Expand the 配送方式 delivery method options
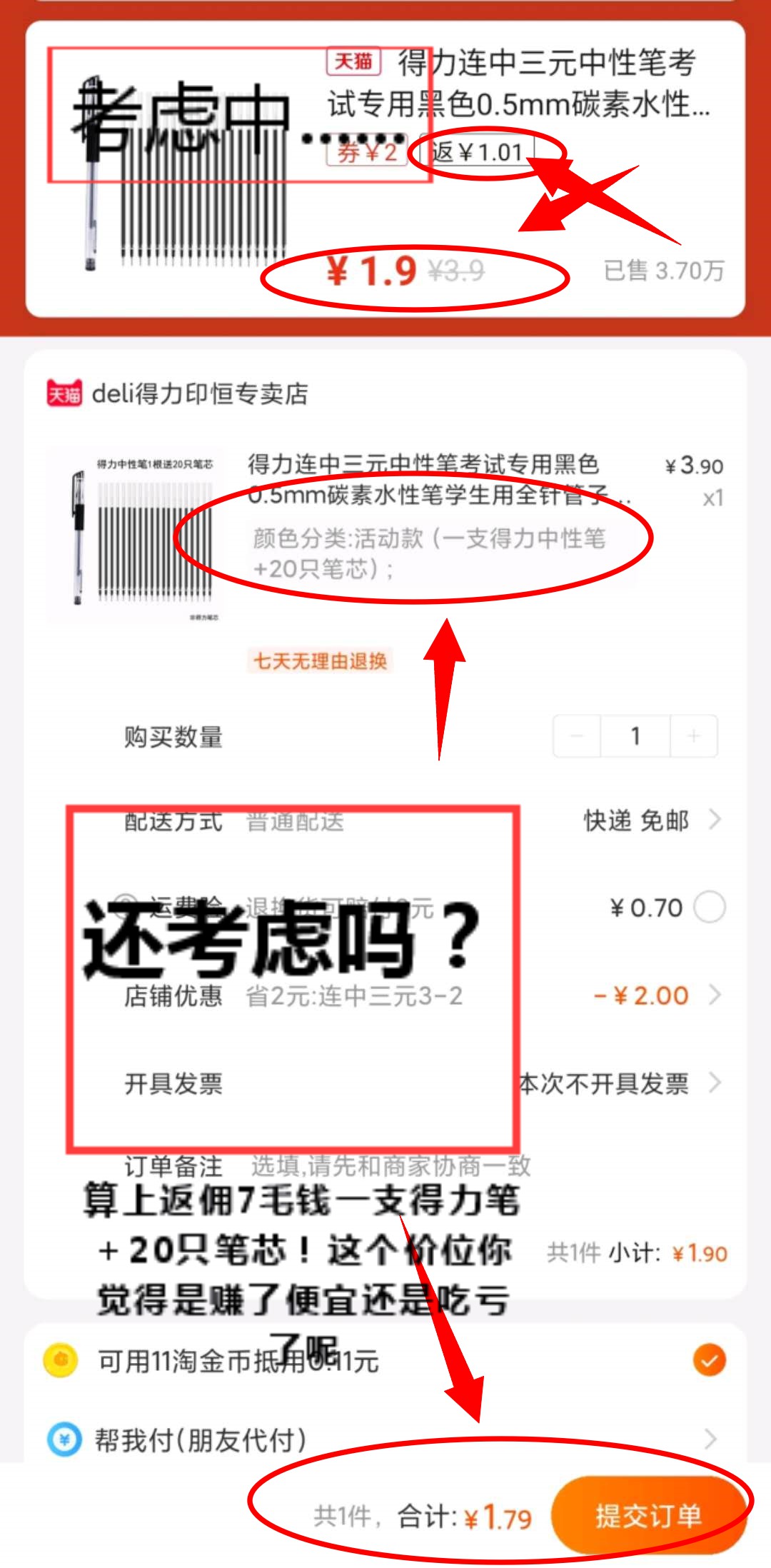 [714, 821]
